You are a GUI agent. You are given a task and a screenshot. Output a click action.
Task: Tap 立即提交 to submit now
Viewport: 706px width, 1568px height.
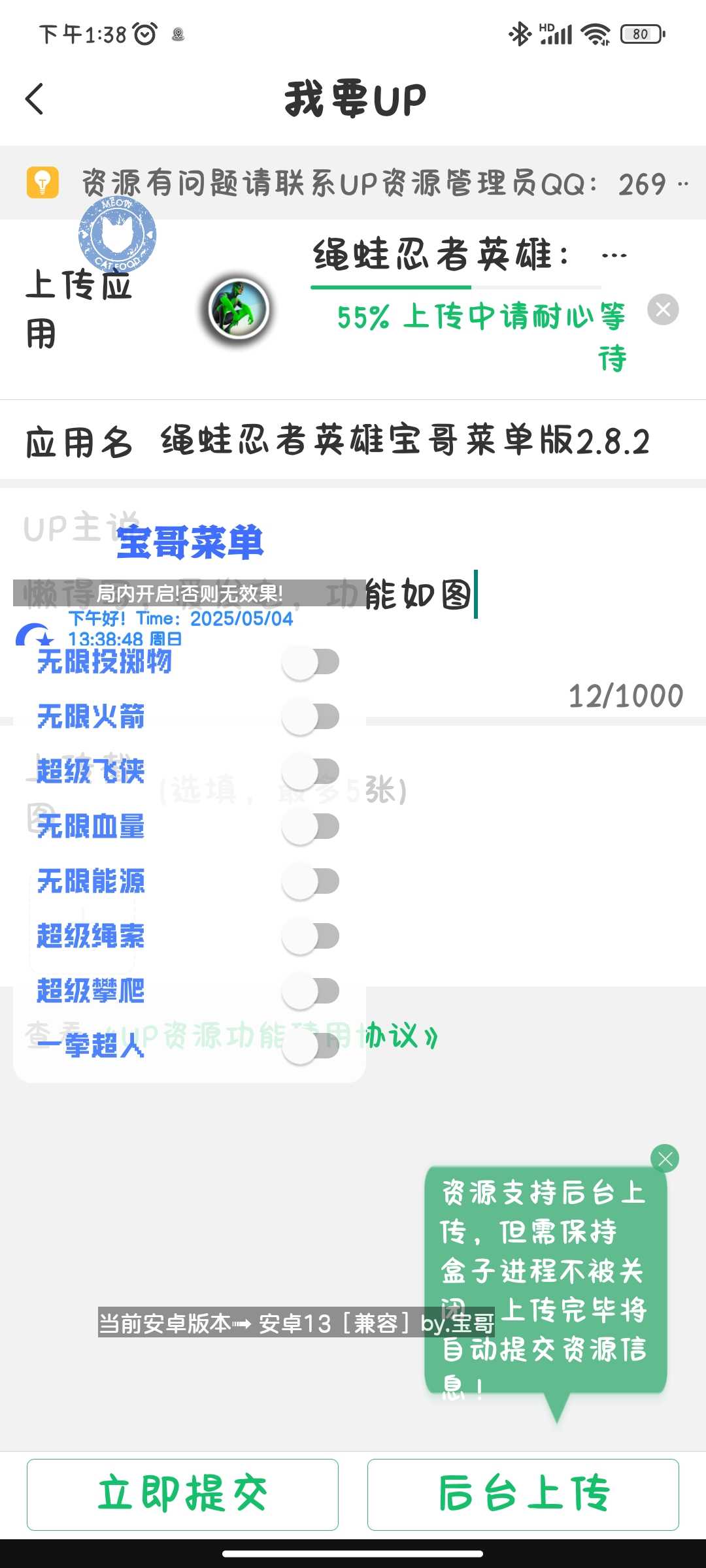pos(182,1494)
